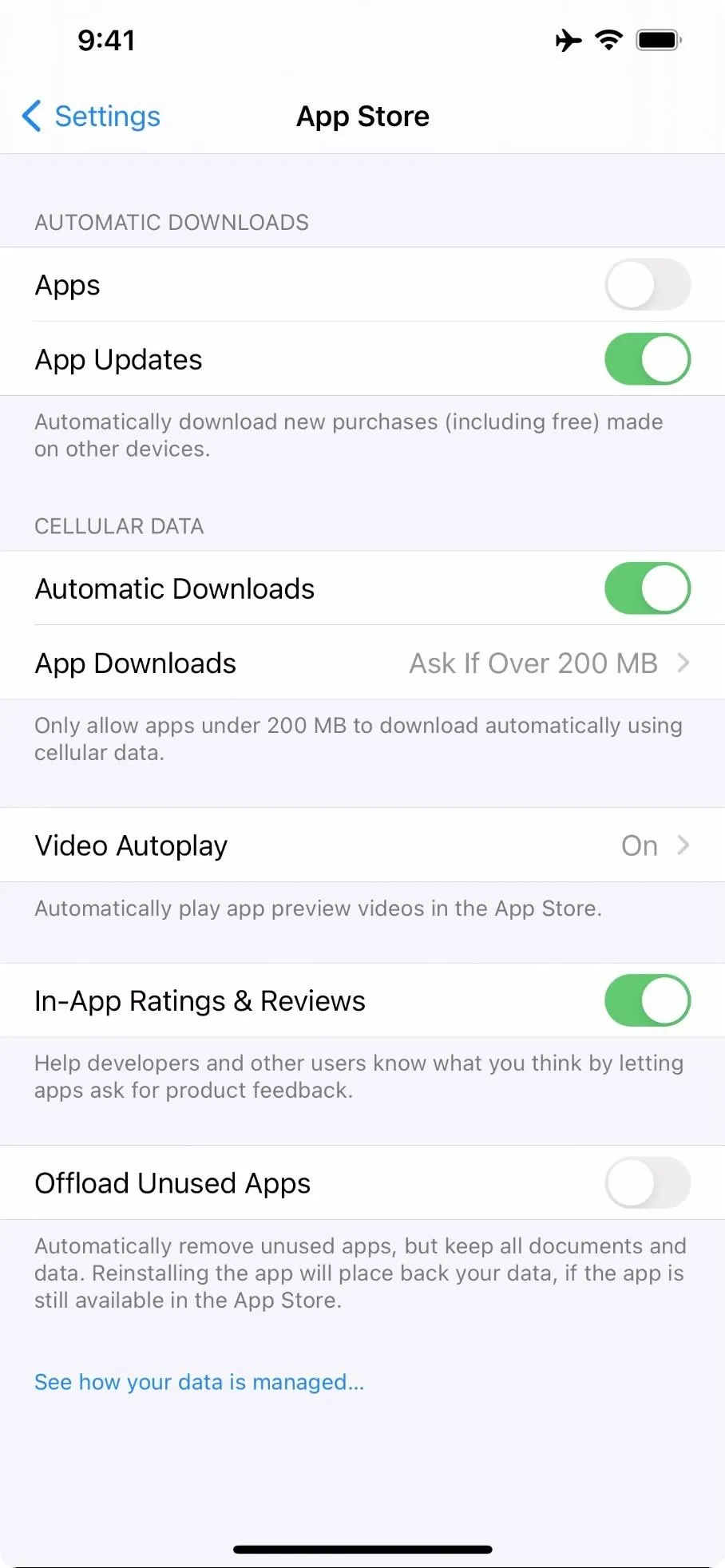The height and width of the screenshot is (1568, 725).
Task: Turn off In-App Ratings & Reviews
Action: tap(648, 1000)
